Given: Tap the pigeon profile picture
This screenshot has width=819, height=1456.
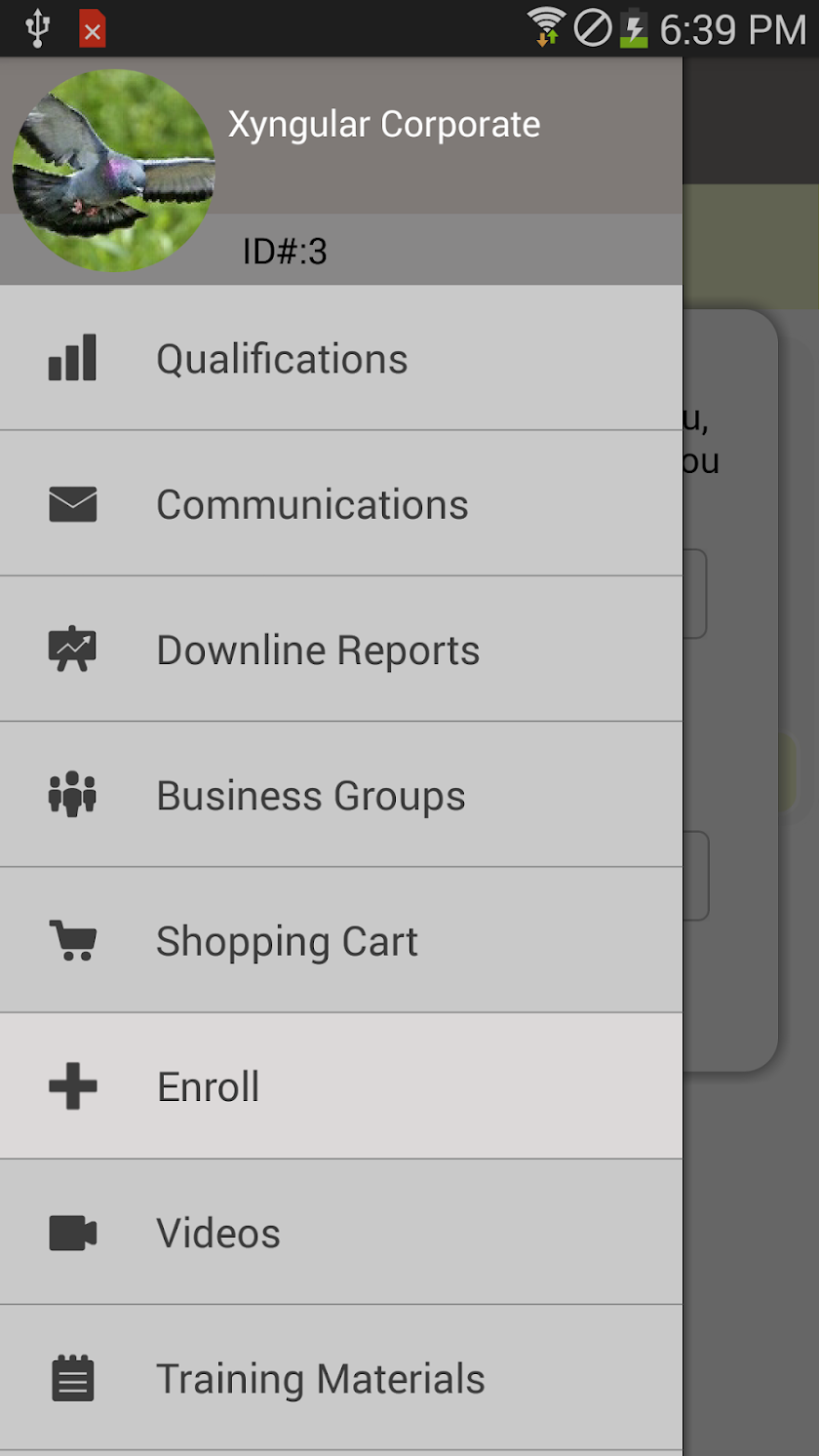Looking at the screenshot, I should coord(113,171).
